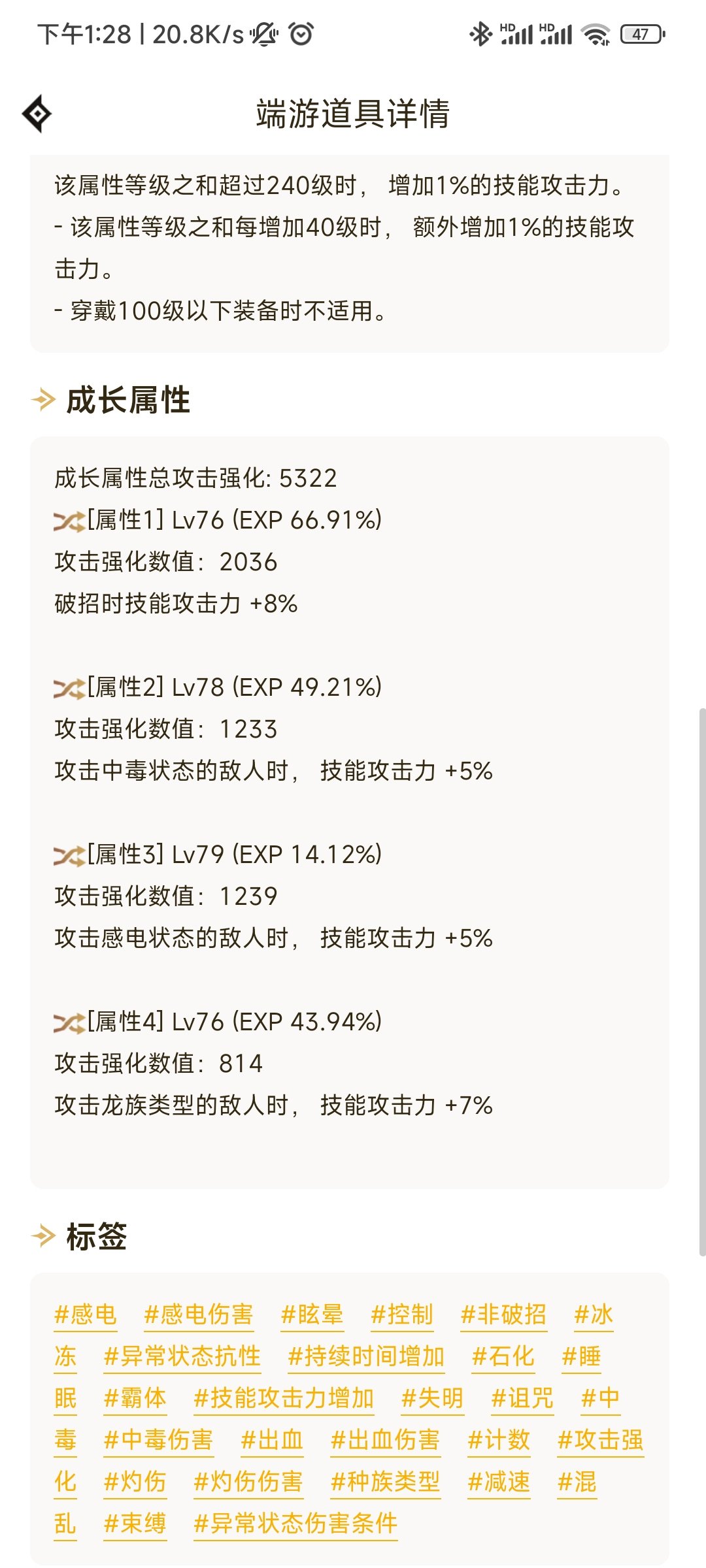The width and height of the screenshot is (706, 1568).
Task: View items tagged #控制
Action: tap(402, 1315)
